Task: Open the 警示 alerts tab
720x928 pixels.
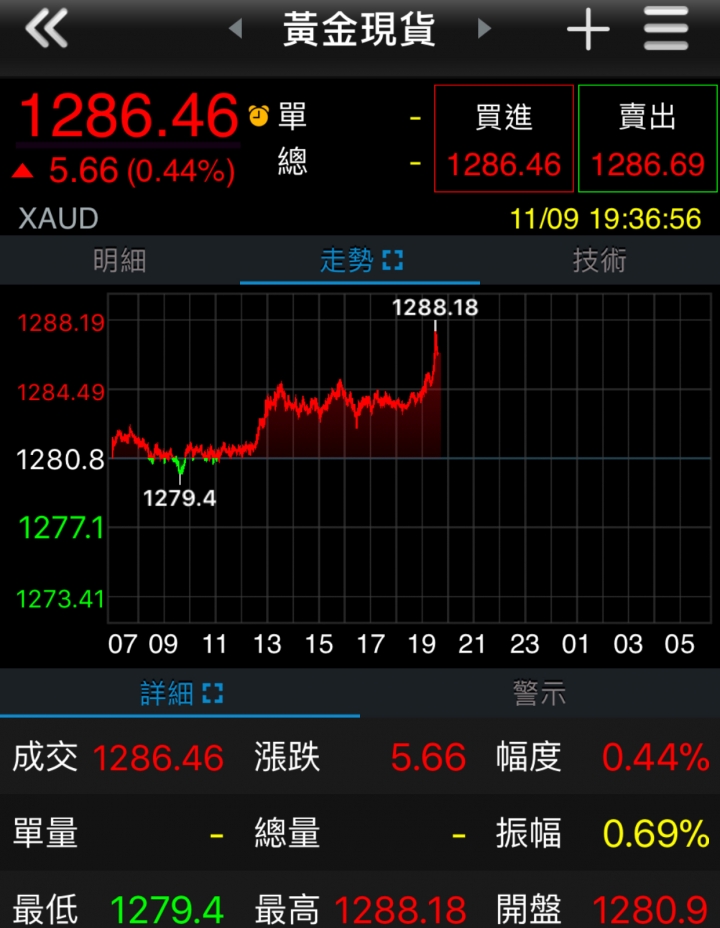Action: (540, 693)
